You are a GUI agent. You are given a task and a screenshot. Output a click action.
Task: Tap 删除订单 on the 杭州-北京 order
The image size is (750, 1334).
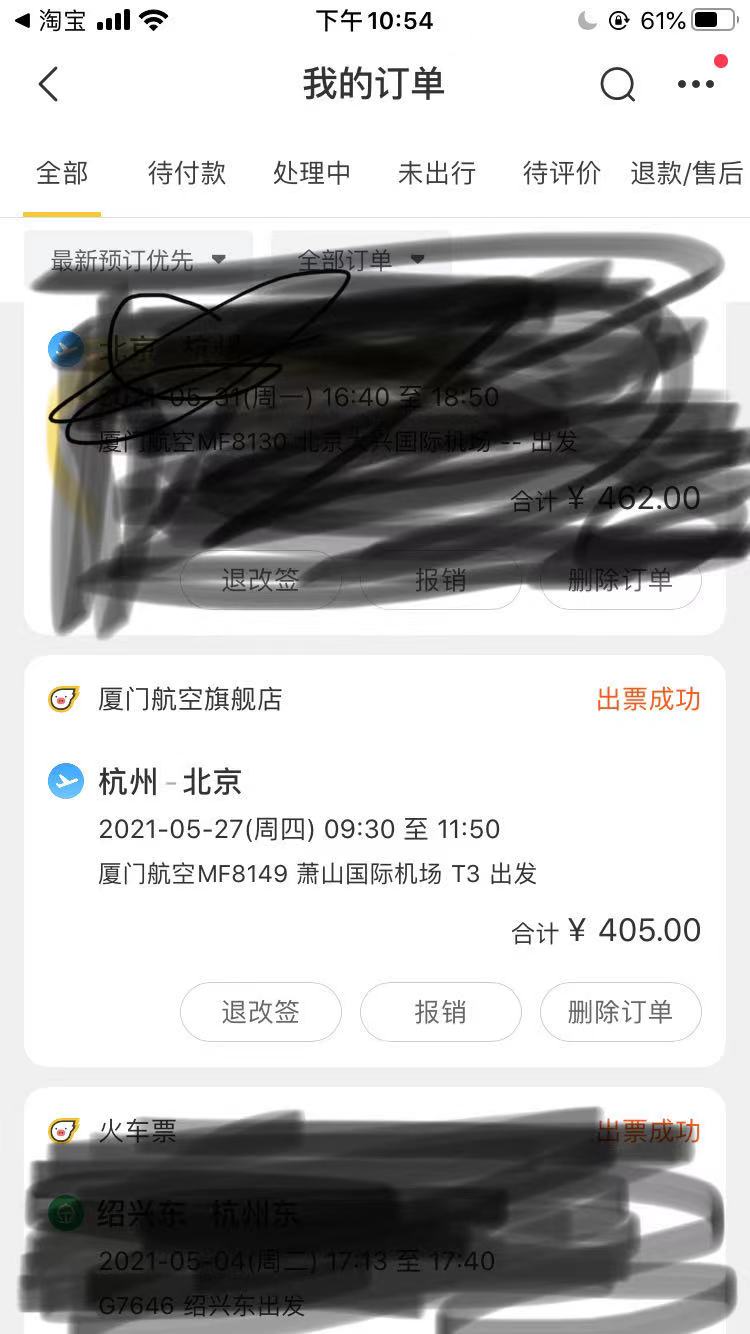point(621,1012)
